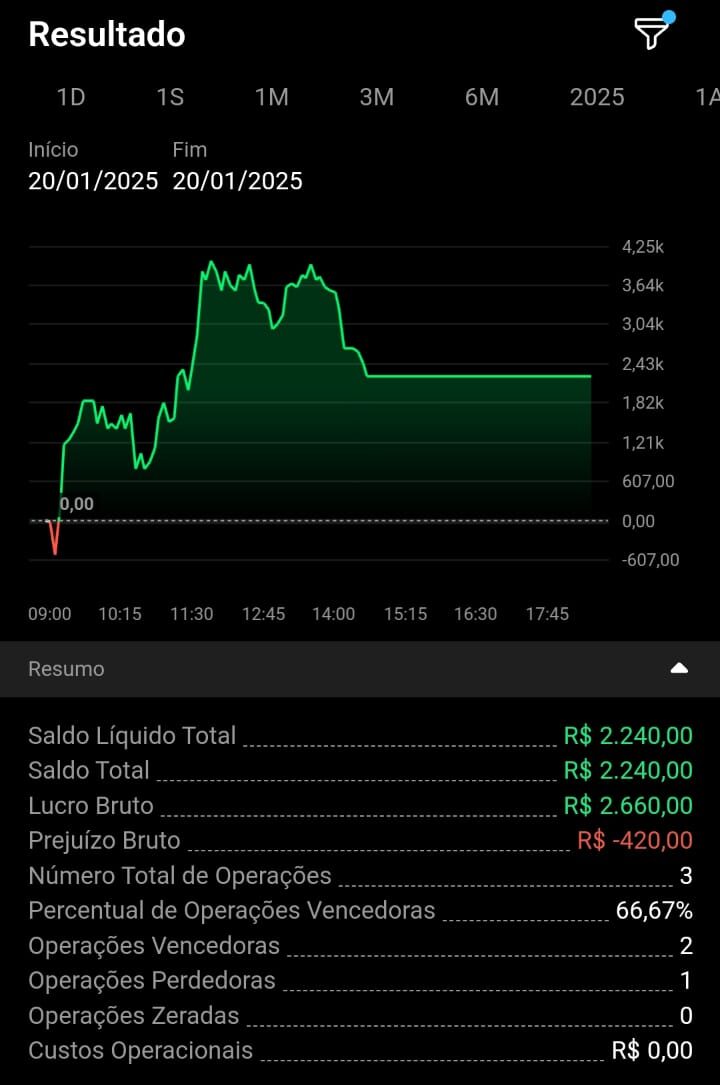Open the filter funnel icon
The width and height of the screenshot is (720, 1085).
[x=652, y=33]
